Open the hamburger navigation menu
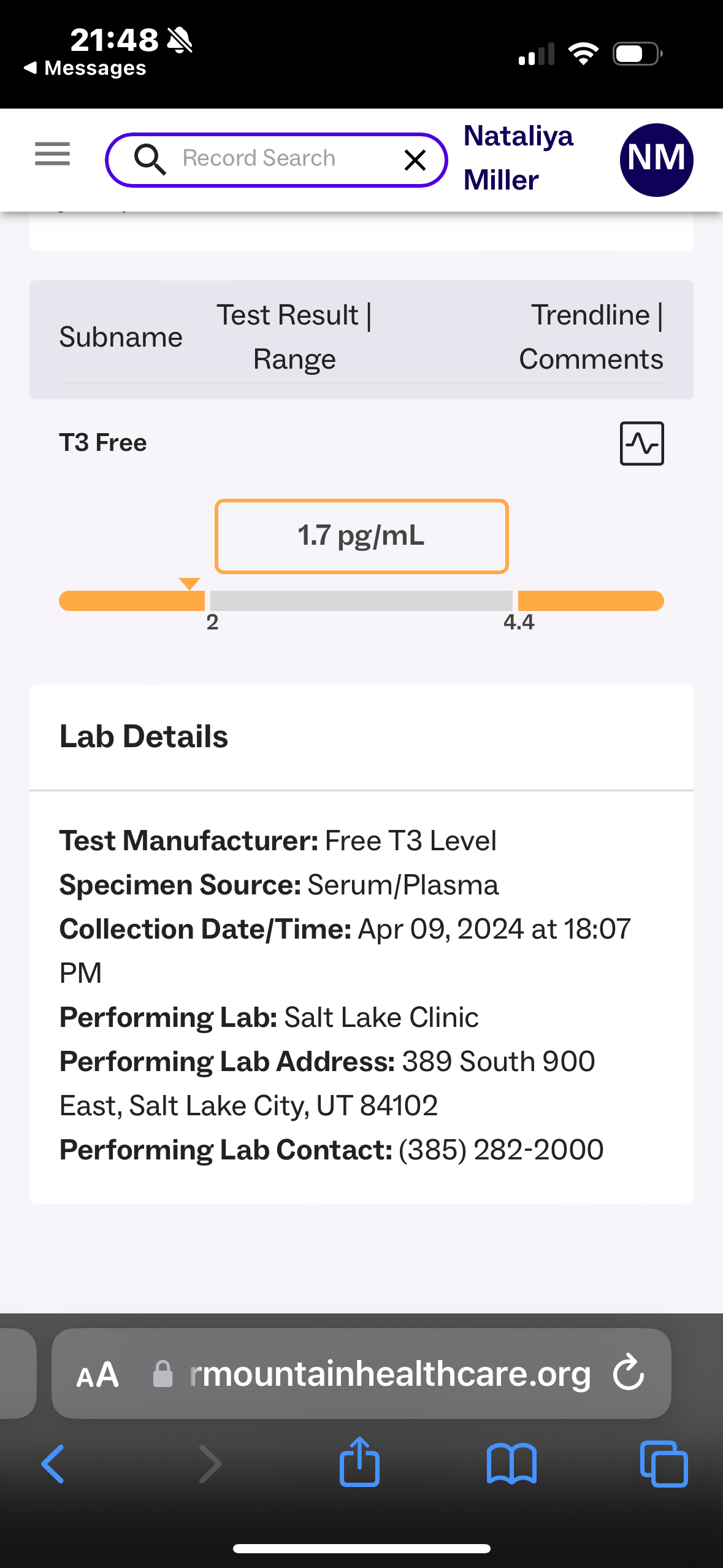 tap(52, 153)
